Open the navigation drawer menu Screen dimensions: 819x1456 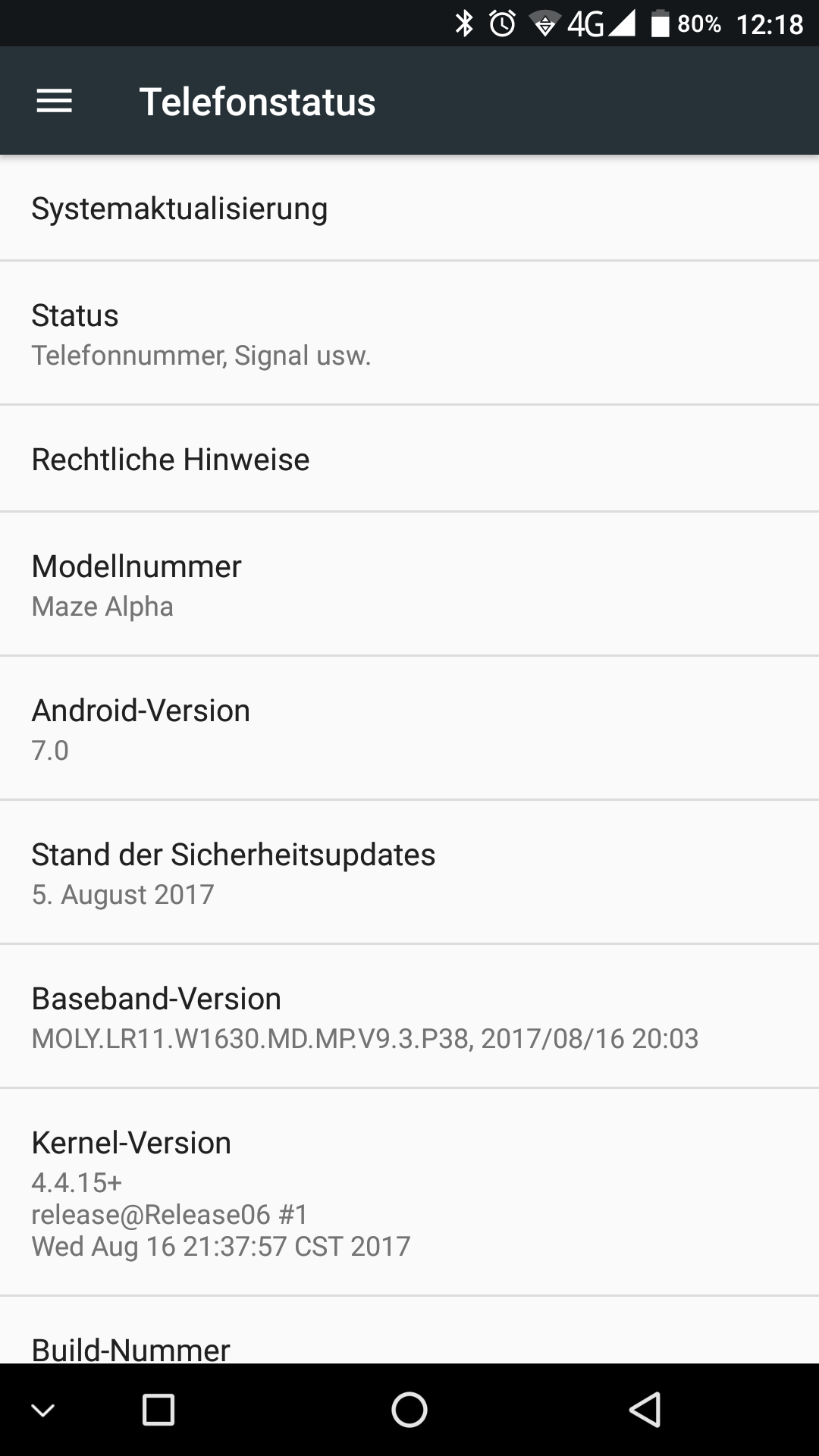point(54,101)
